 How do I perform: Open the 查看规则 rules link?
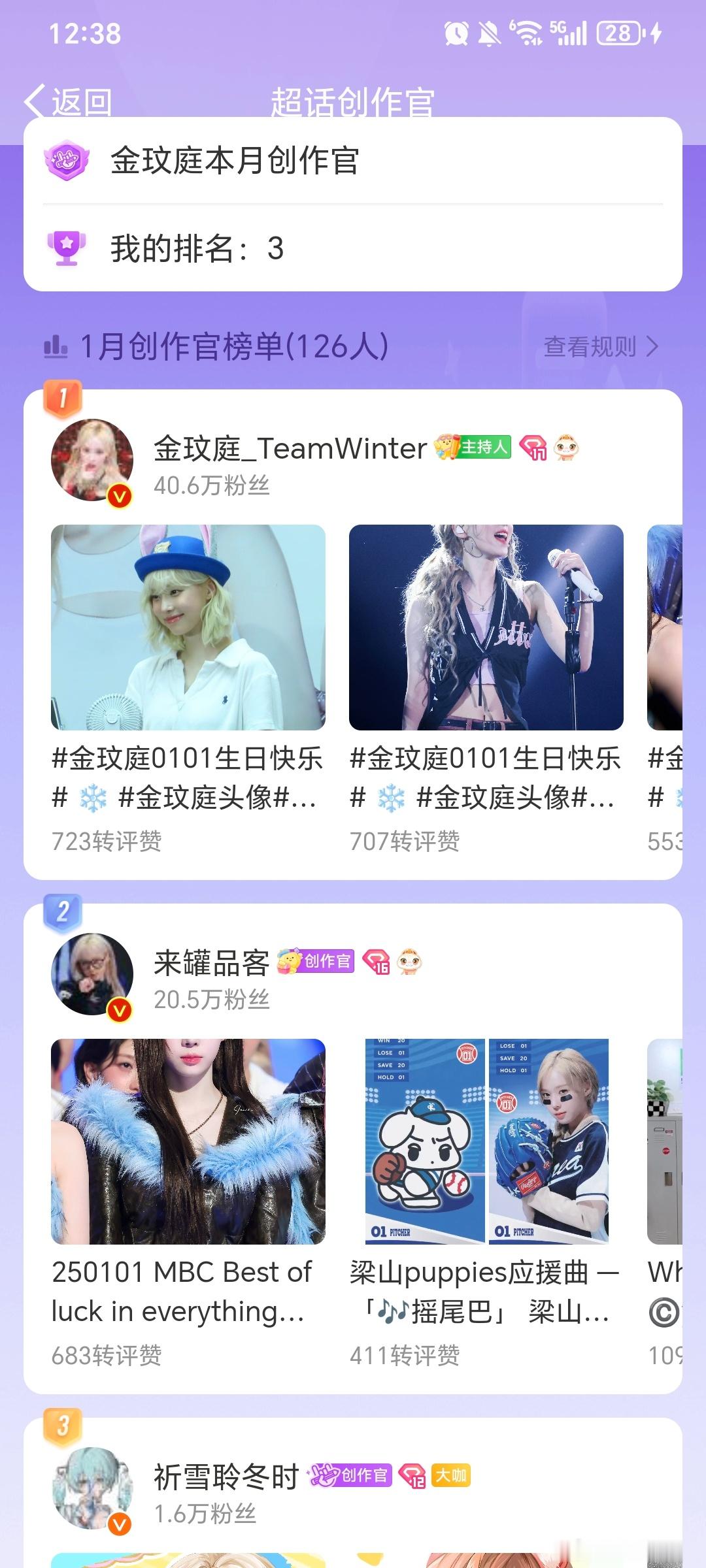tap(600, 346)
